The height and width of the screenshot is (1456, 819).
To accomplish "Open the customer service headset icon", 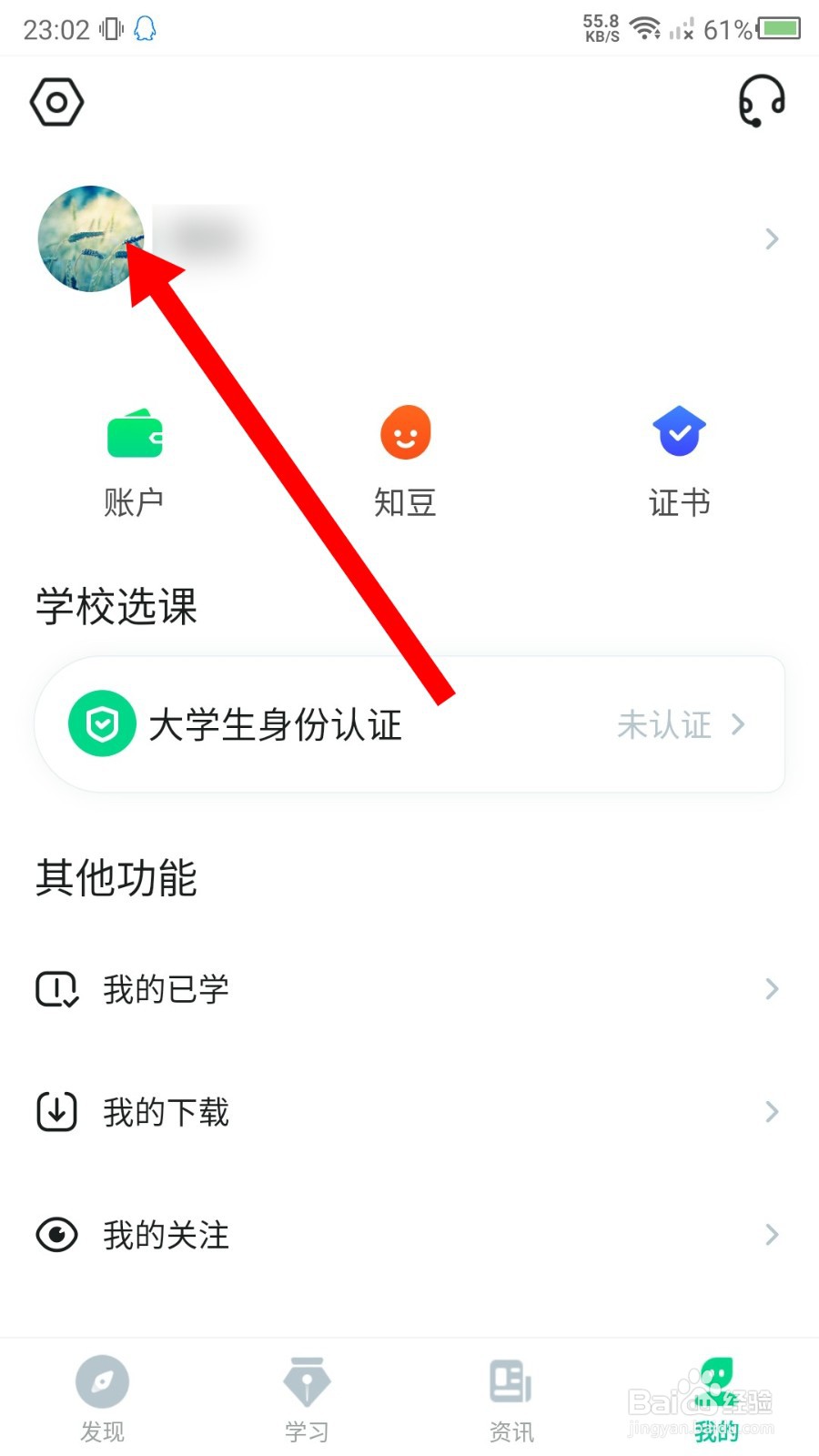I will [x=763, y=102].
